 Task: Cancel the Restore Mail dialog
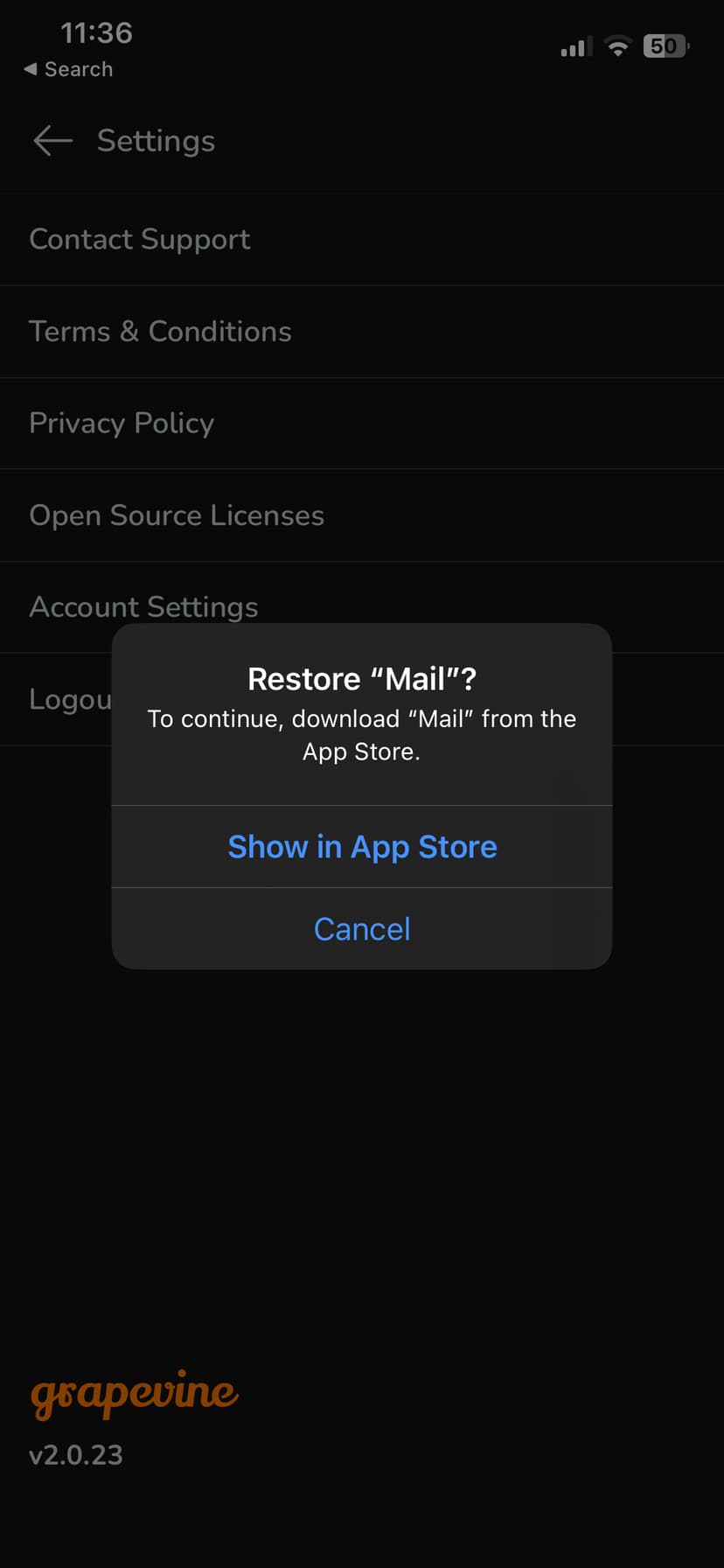point(362,929)
